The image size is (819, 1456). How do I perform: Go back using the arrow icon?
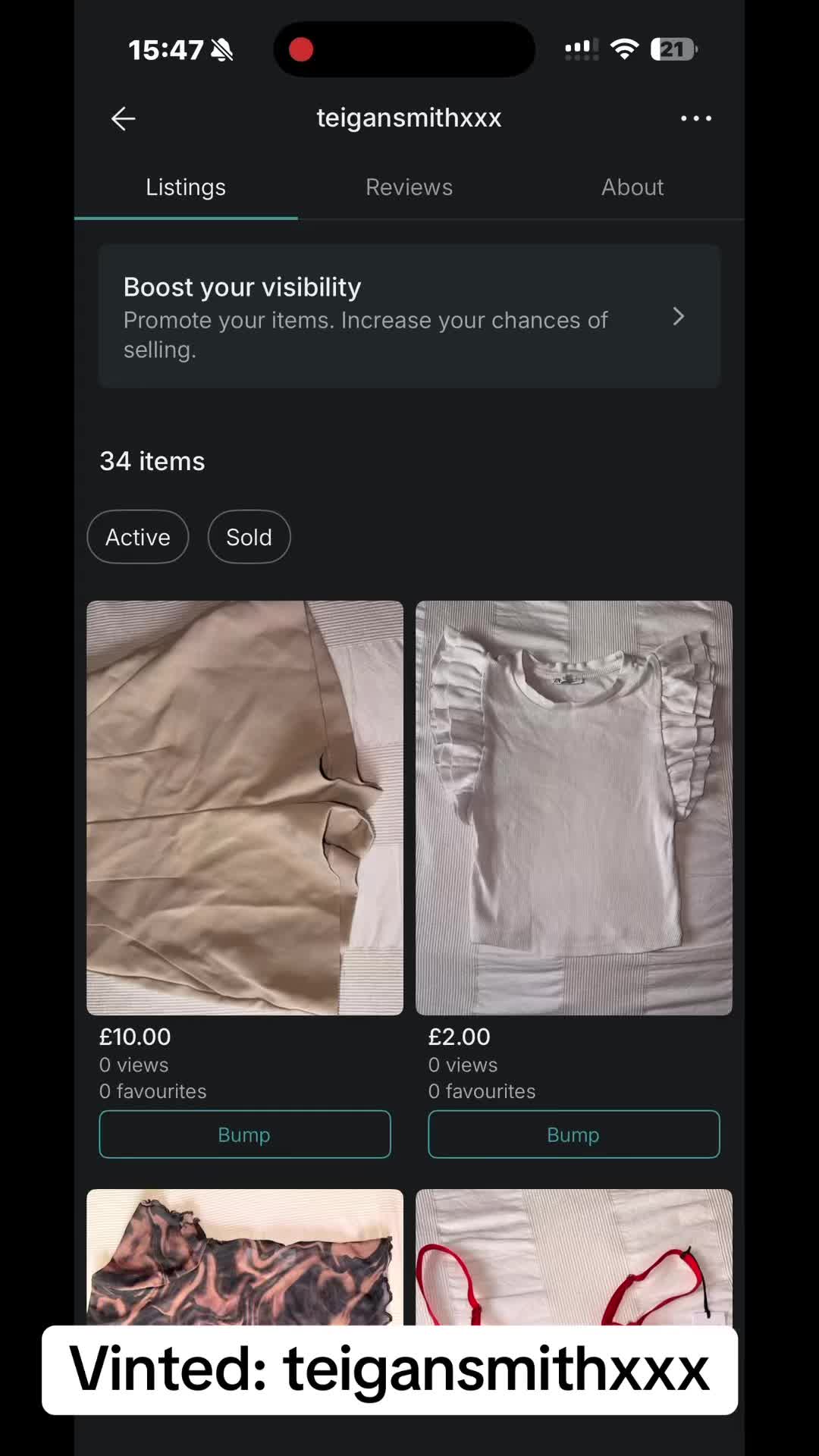[124, 118]
